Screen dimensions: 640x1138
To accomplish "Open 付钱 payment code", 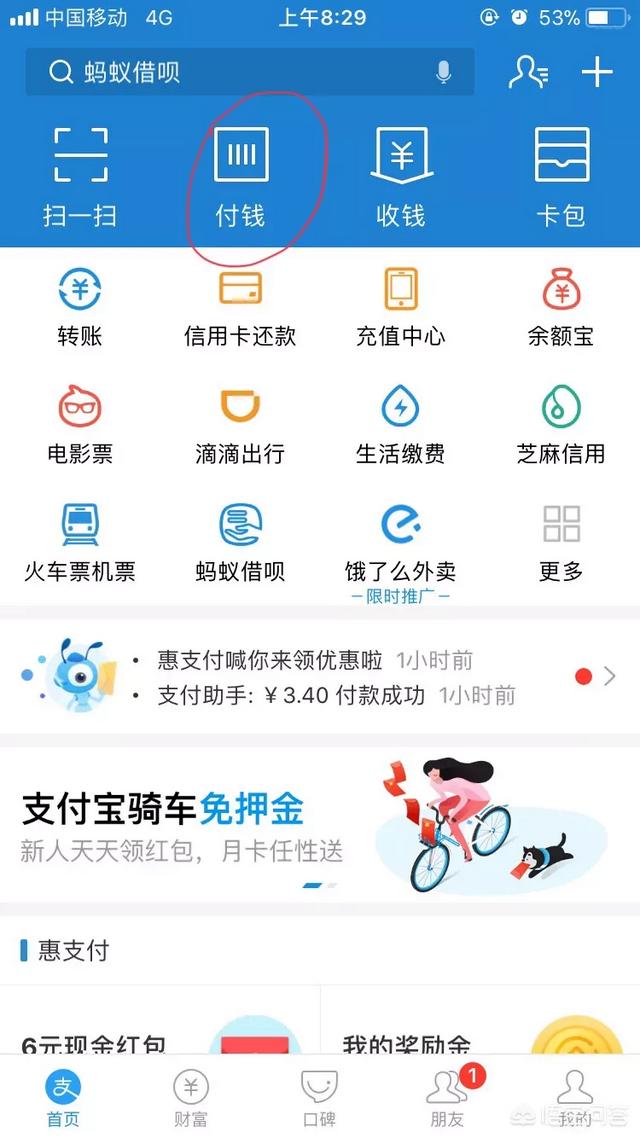I will coord(241,175).
